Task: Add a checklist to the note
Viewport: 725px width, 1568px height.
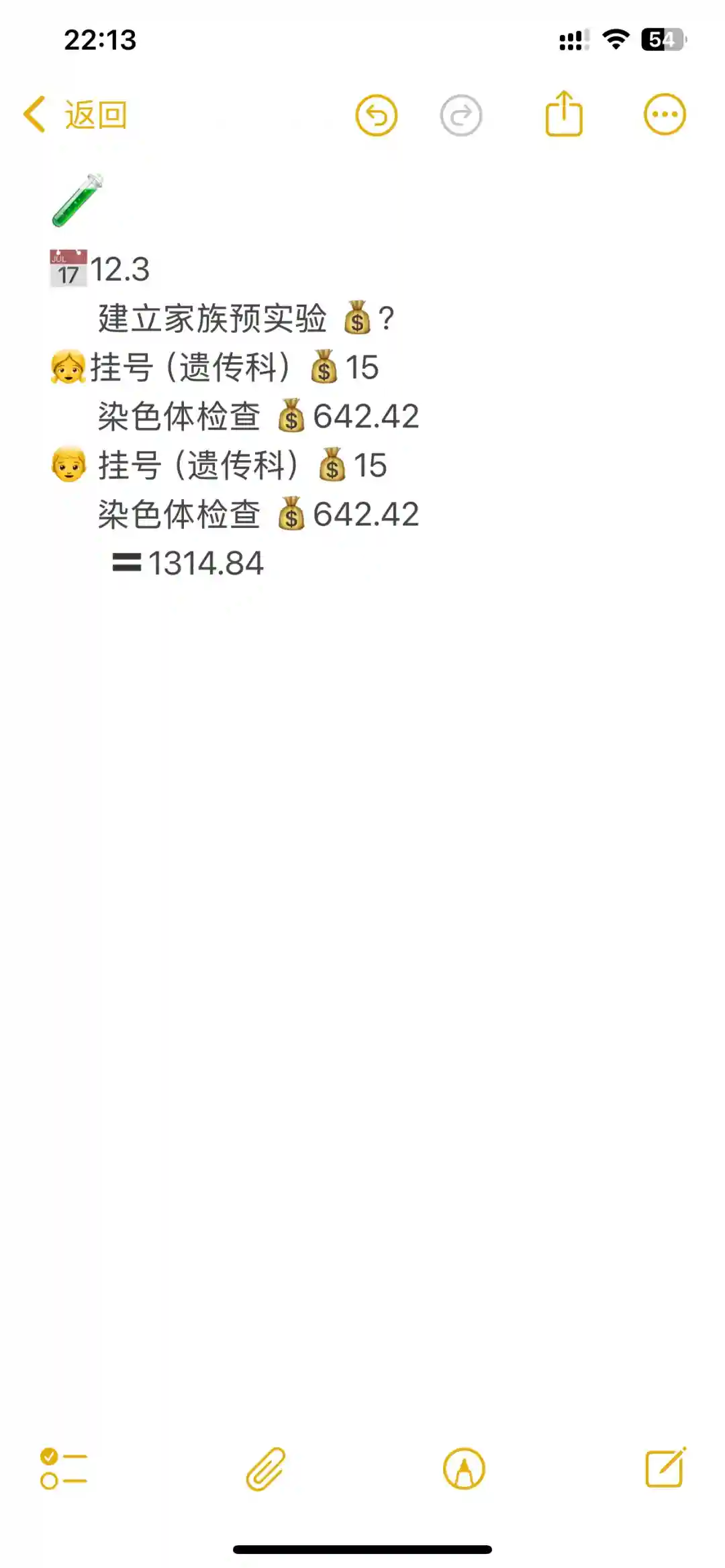Action: coord(64,1468)
